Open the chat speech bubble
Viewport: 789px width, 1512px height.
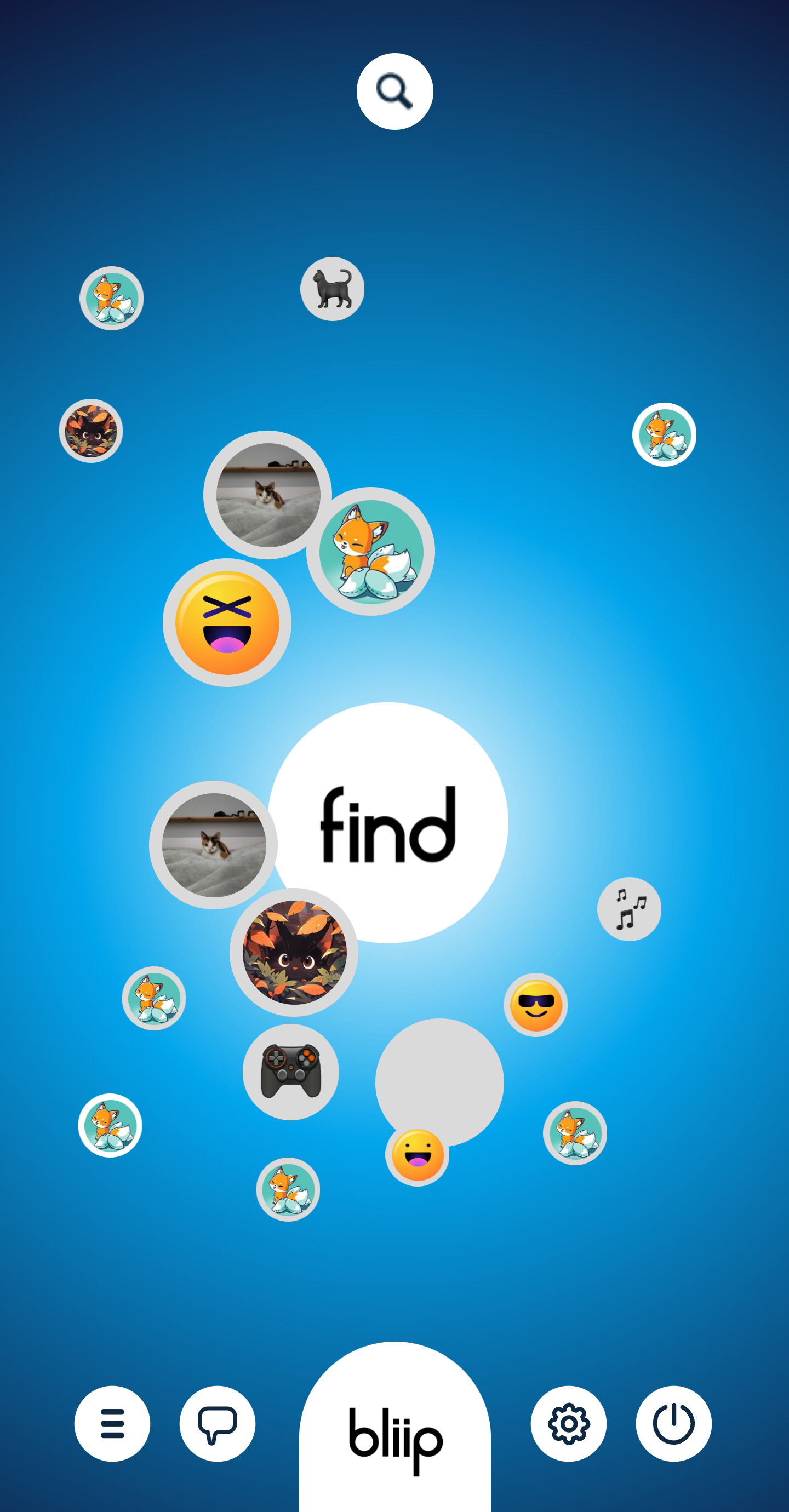[217, 1423]
